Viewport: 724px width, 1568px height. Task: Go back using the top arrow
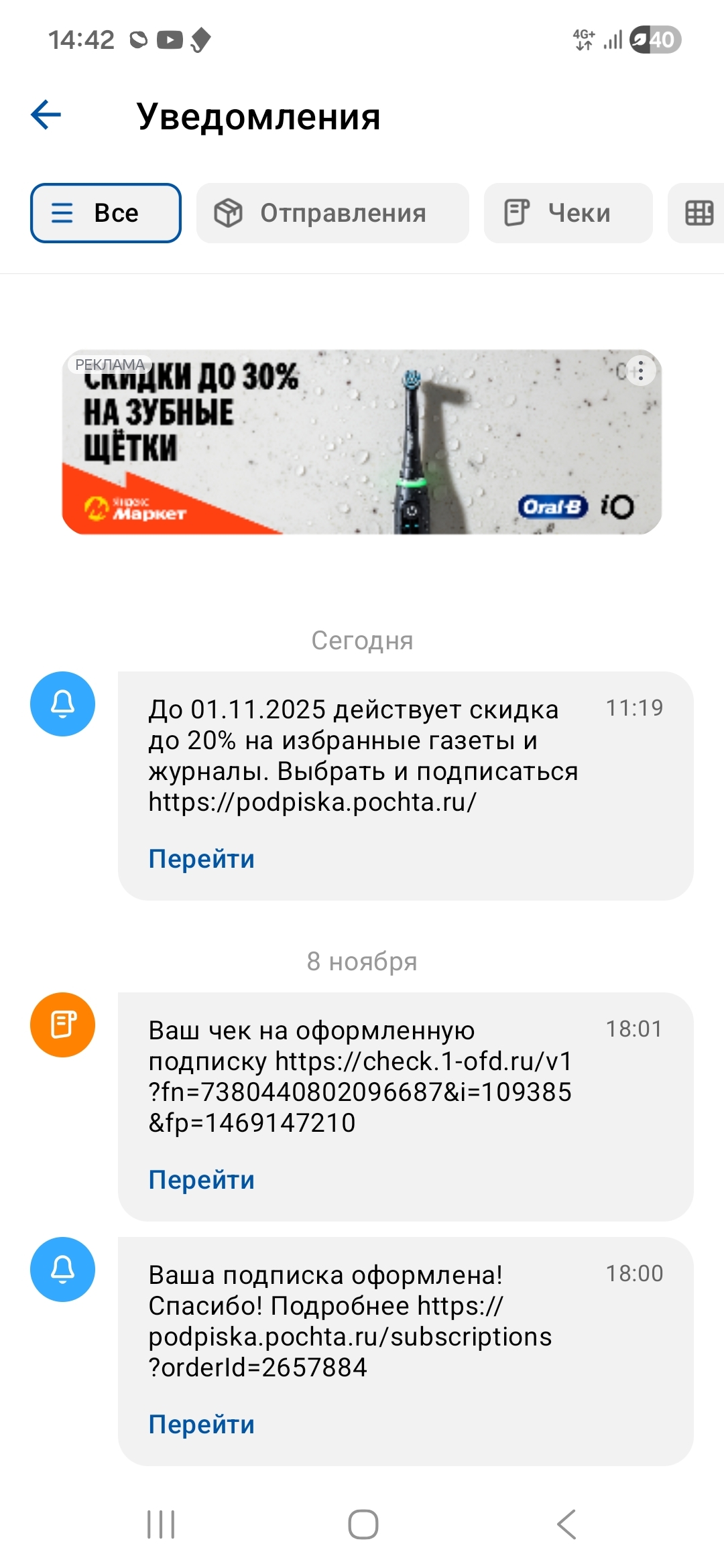[x=46, y=115]
